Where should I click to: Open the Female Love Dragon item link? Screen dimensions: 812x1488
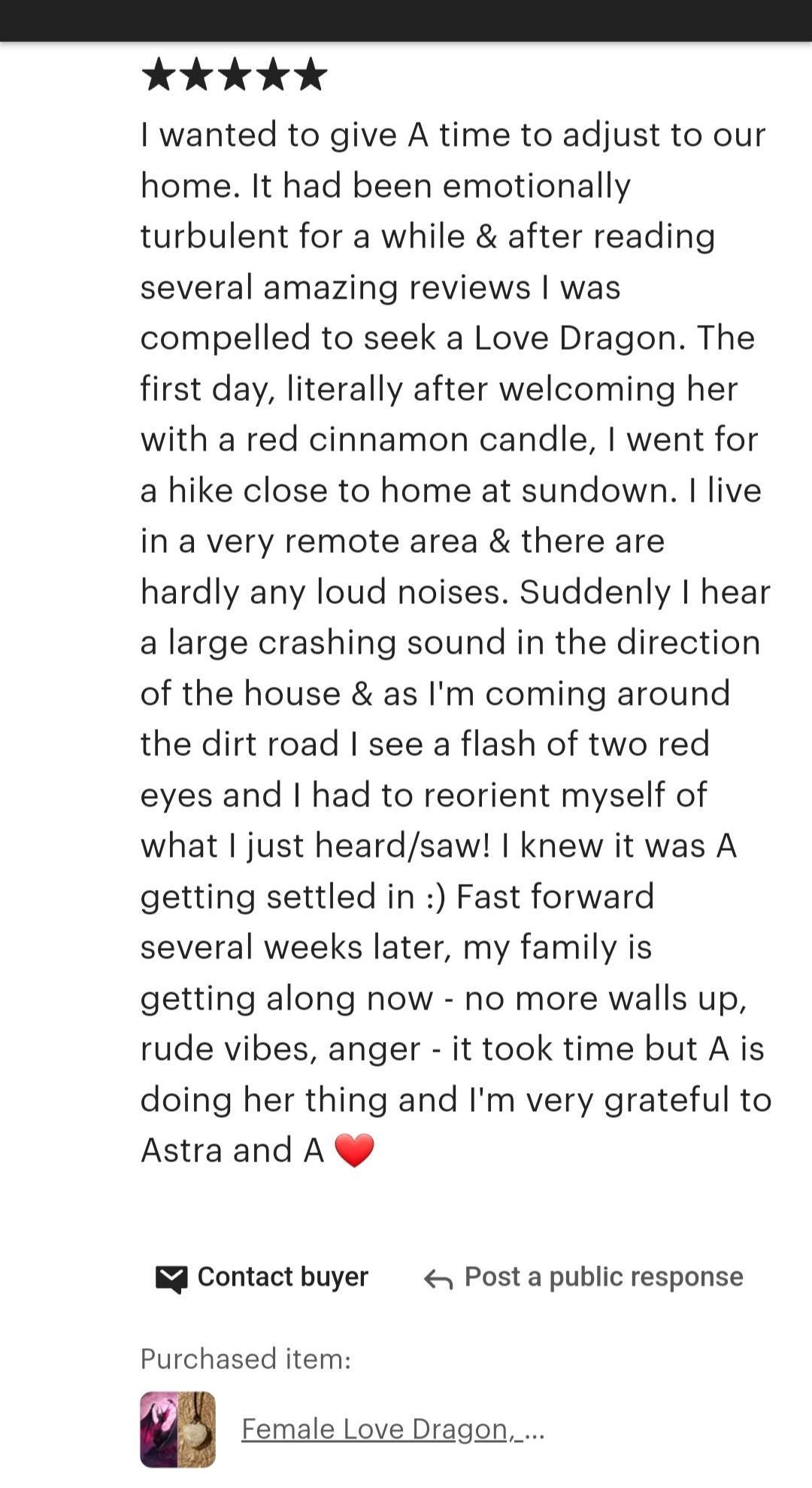tap(392, 1429)
